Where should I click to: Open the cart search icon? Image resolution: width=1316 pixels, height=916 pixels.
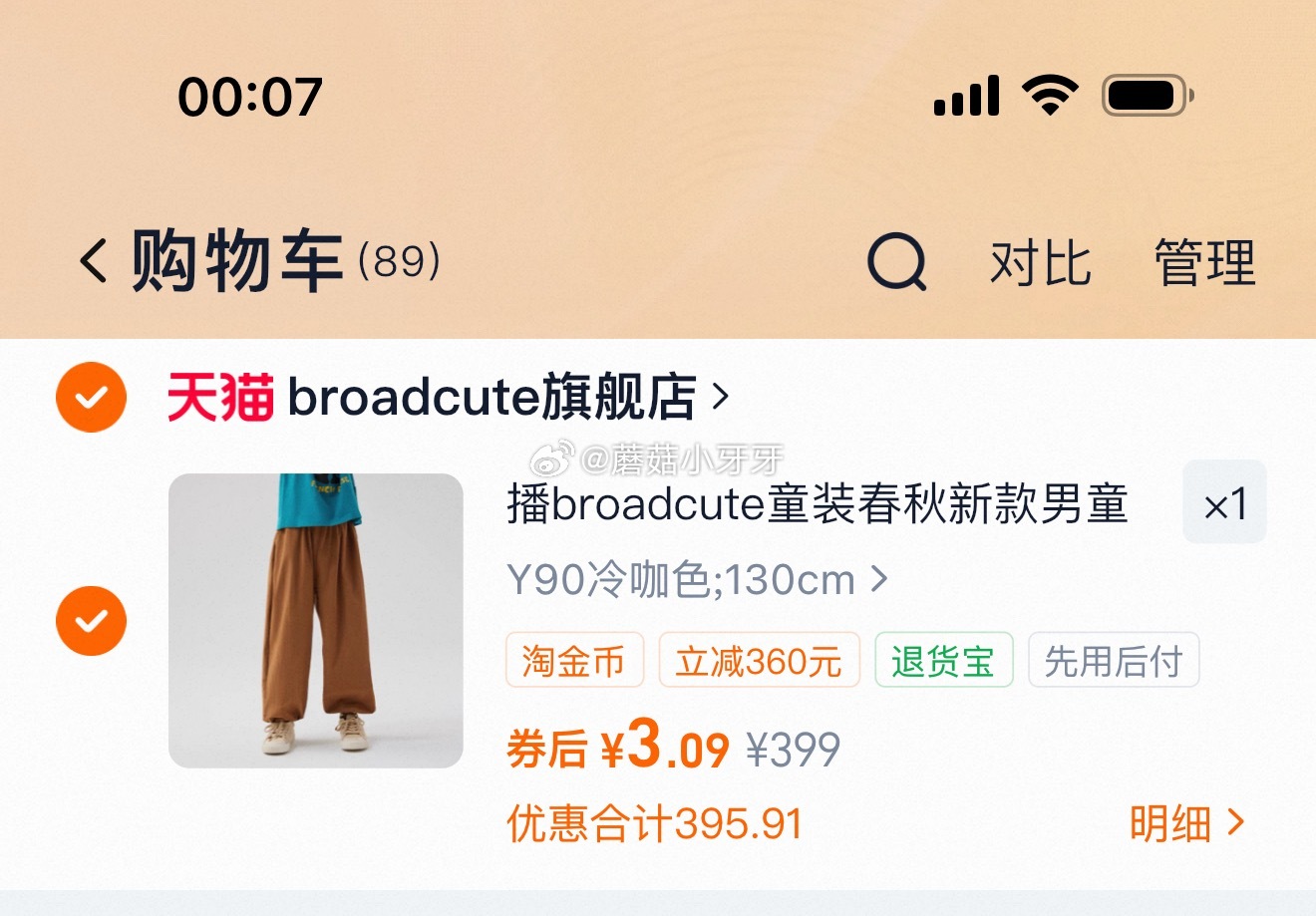[897, 262]
